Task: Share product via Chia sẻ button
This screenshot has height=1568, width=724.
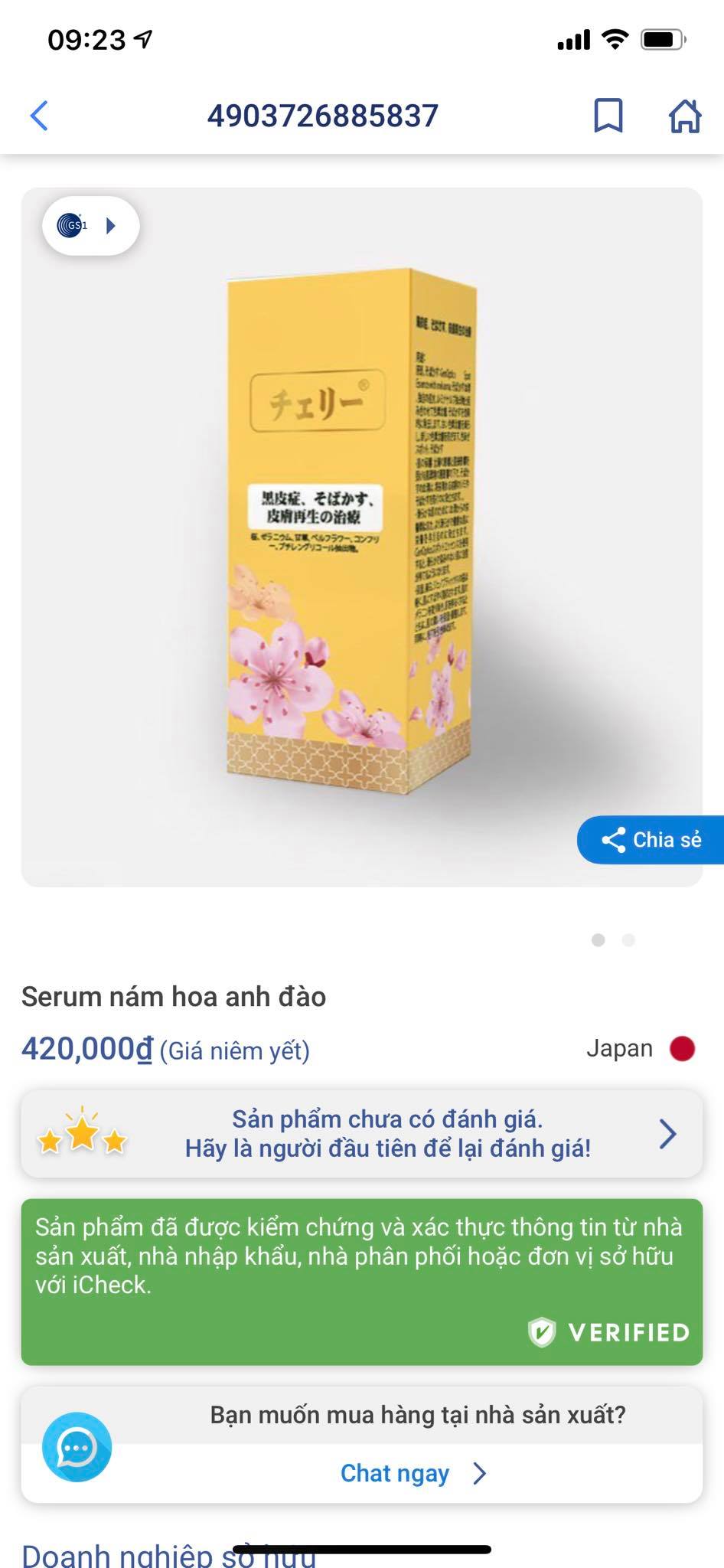Action: (651, 840)
